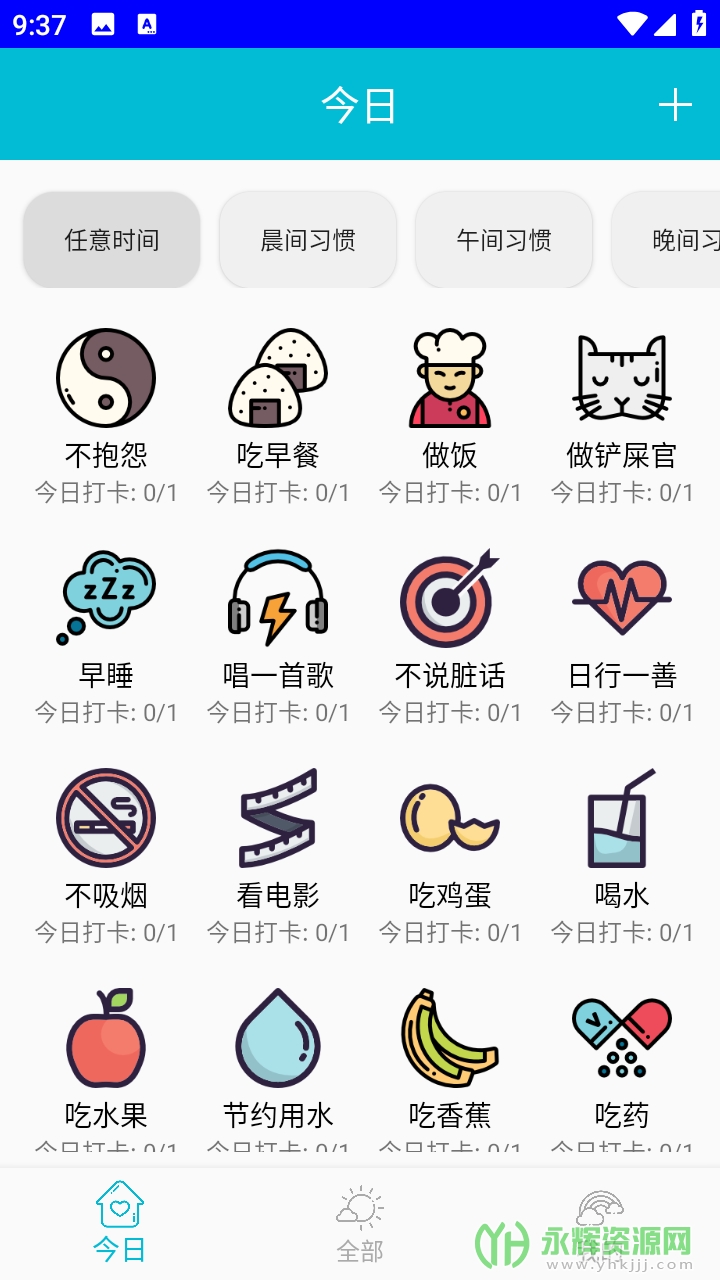
Task: Tap the 看电影 habit
Action: [x=278, y=820]
